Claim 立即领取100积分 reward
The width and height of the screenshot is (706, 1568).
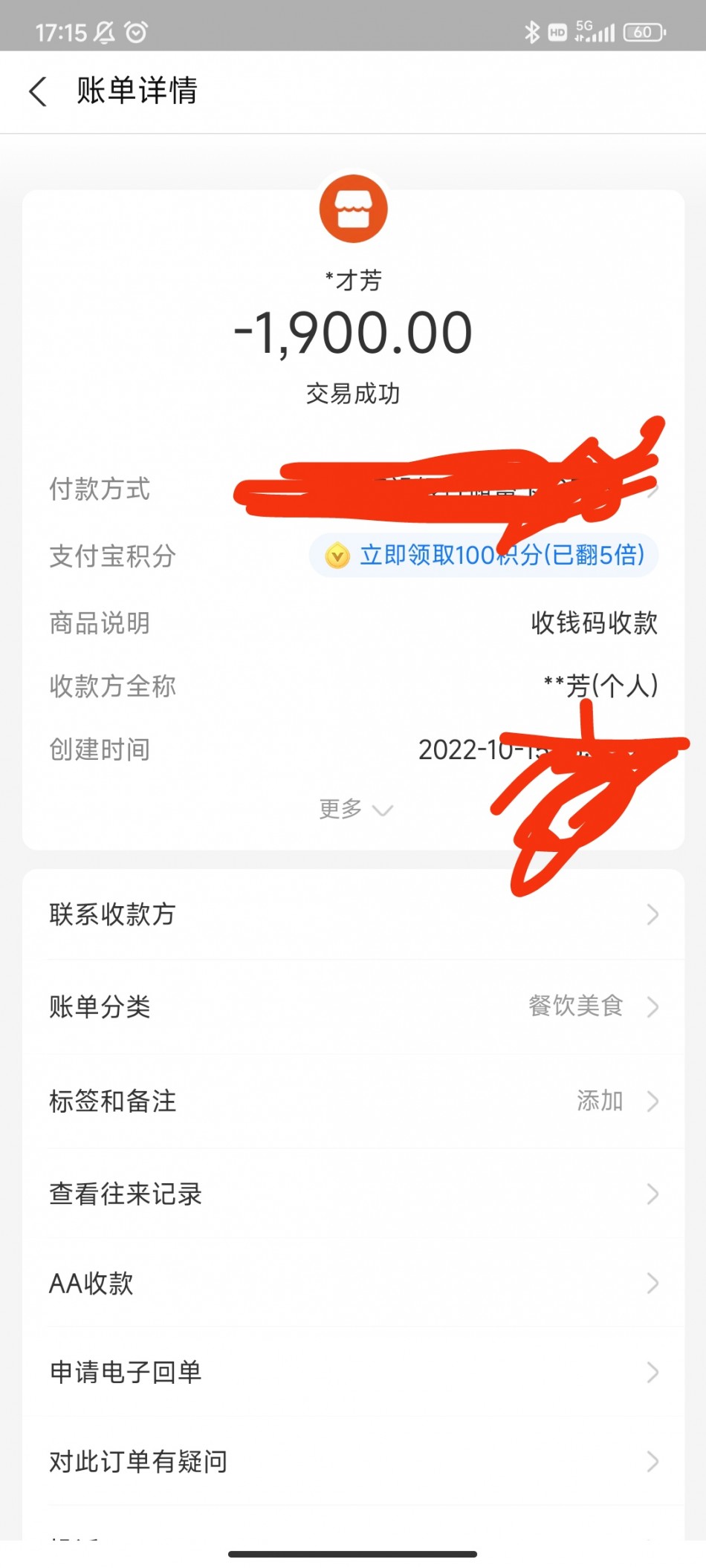click(x=484, y=555)
